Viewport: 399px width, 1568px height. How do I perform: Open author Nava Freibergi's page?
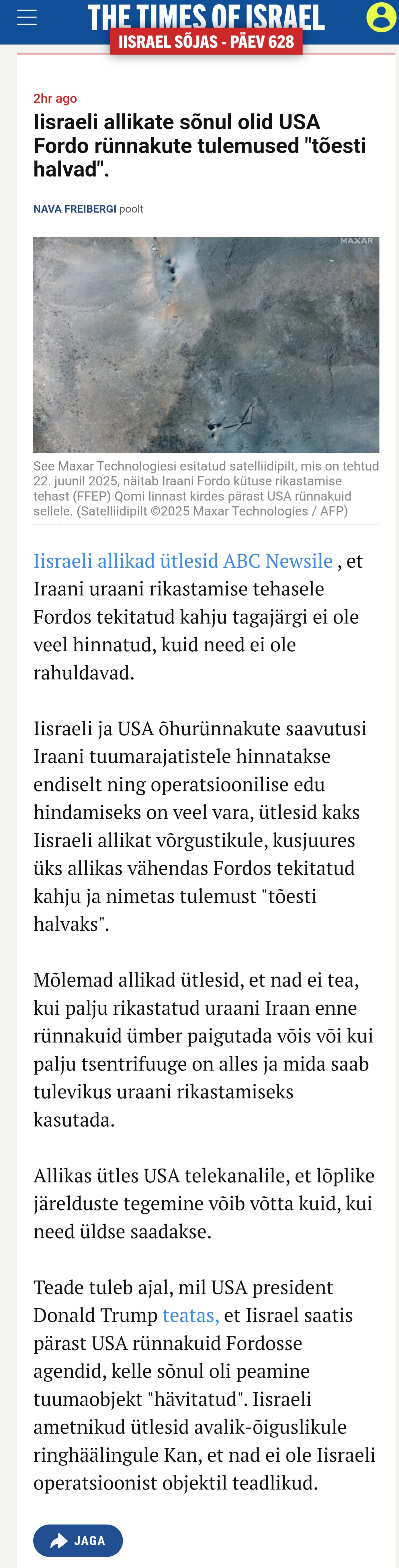[x=74, y=209]
